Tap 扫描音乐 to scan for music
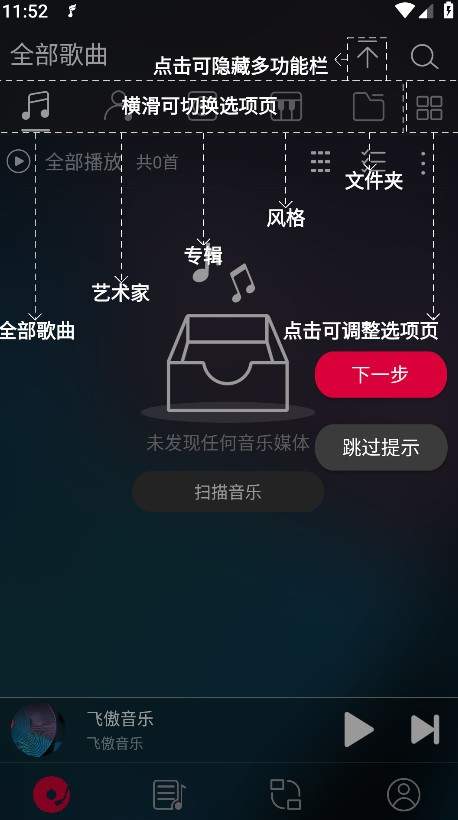Screen dimensions: 458x820 (x=228, y=492)
